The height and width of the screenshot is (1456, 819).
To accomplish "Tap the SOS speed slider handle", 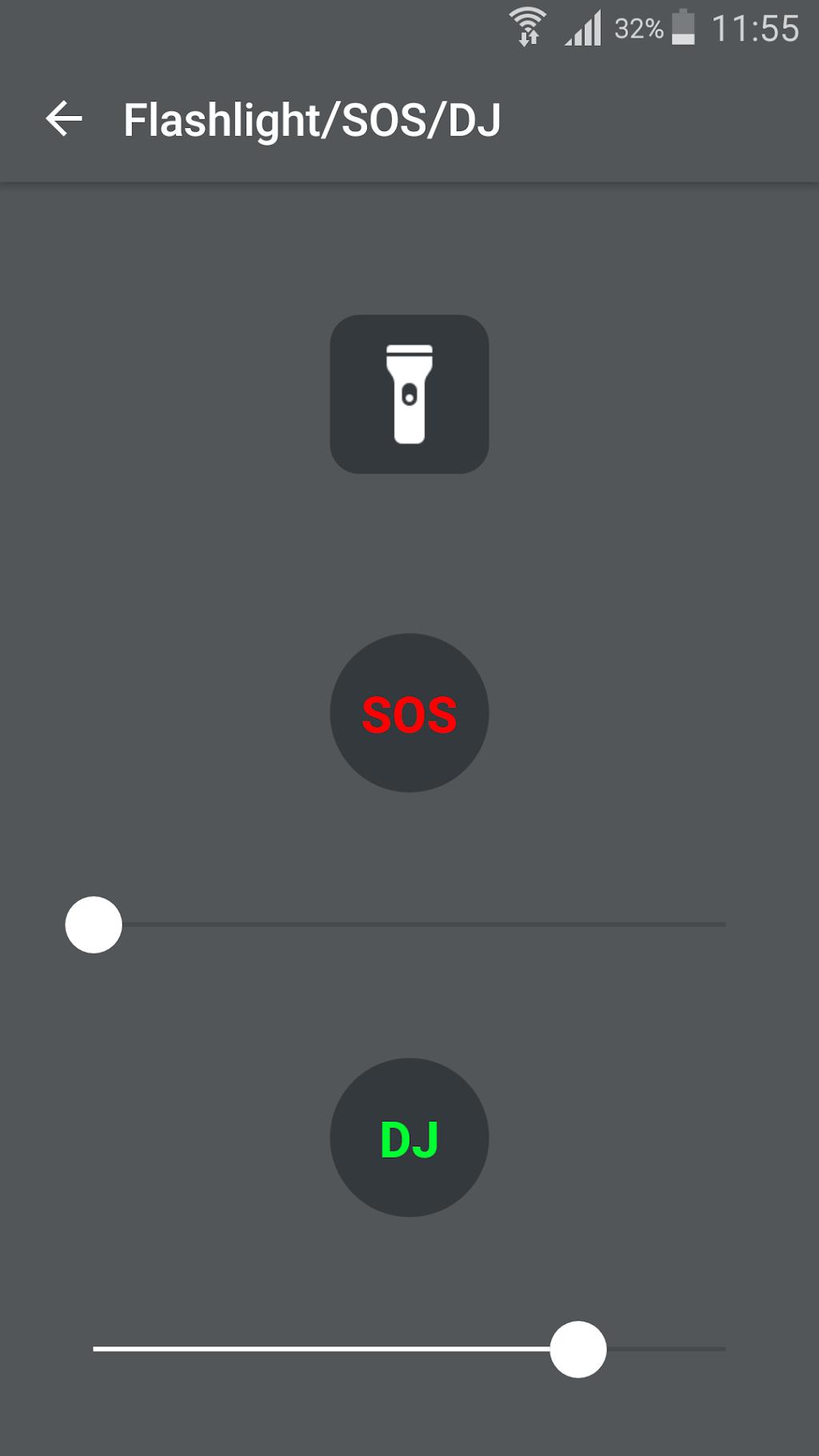I will point(94,925).
